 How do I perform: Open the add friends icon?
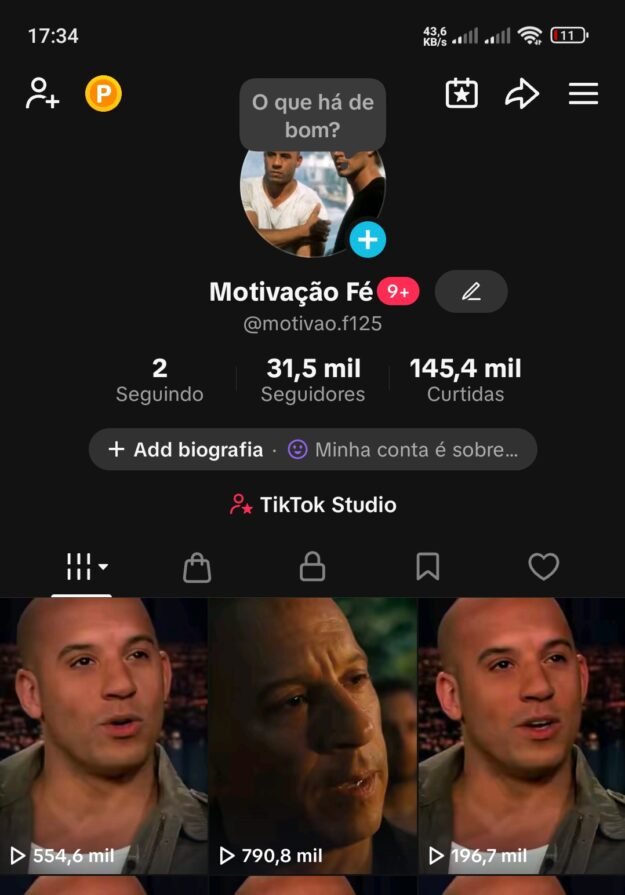coord(42,94)
